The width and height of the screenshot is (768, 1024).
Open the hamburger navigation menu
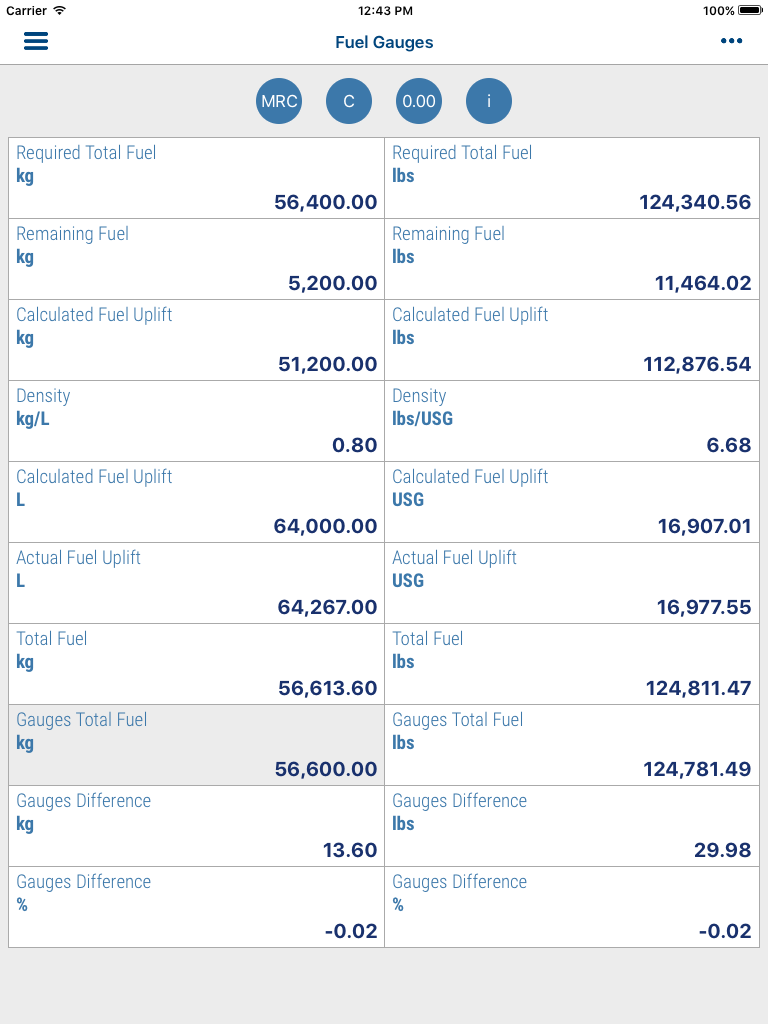[x=36, y=42]
